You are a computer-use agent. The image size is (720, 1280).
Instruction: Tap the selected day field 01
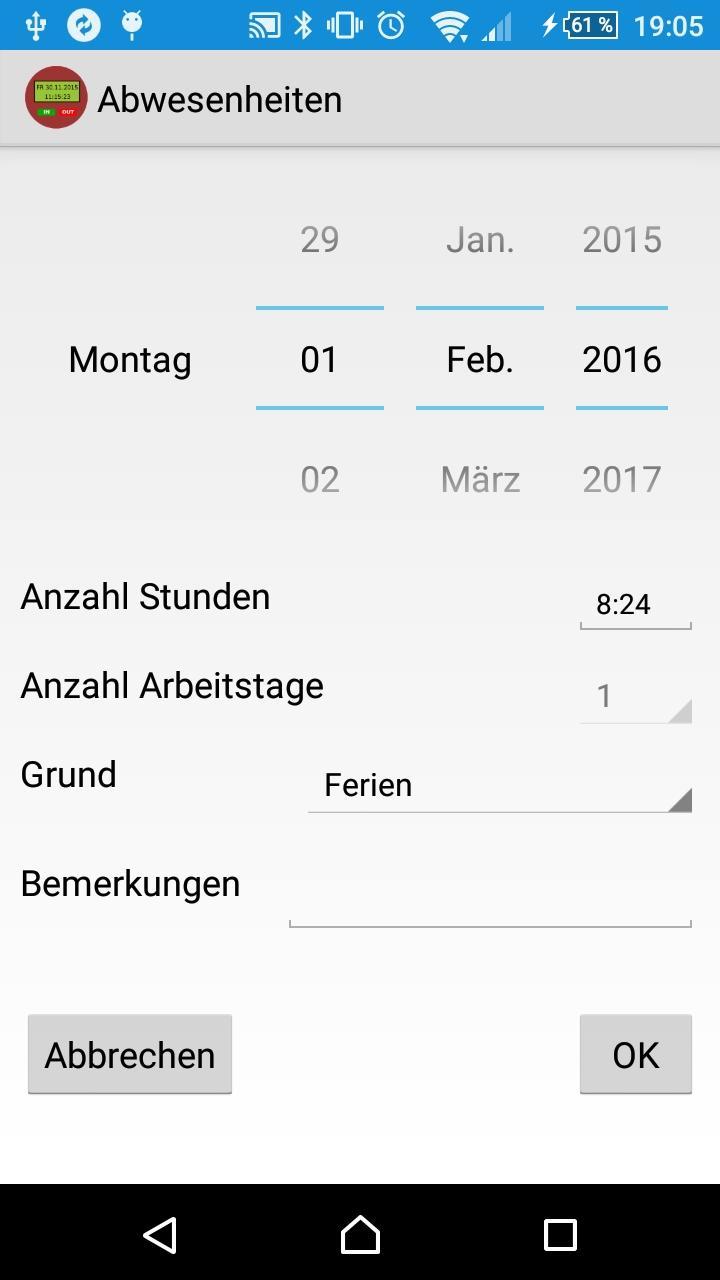point(320,359)
